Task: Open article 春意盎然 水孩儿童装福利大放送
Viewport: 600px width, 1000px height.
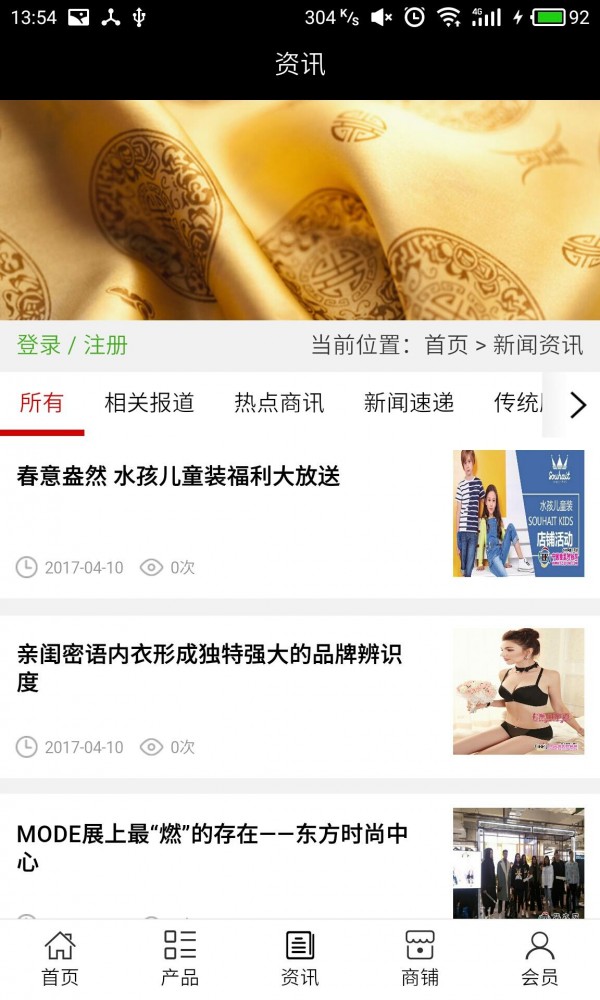Action: tap(179, 477)
